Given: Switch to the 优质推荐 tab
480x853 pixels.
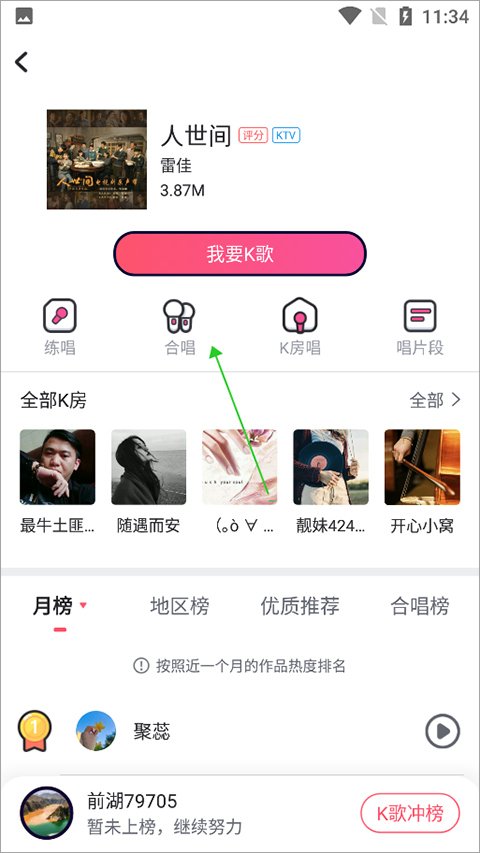Looking at the screenshot, I should coord(300,606).
